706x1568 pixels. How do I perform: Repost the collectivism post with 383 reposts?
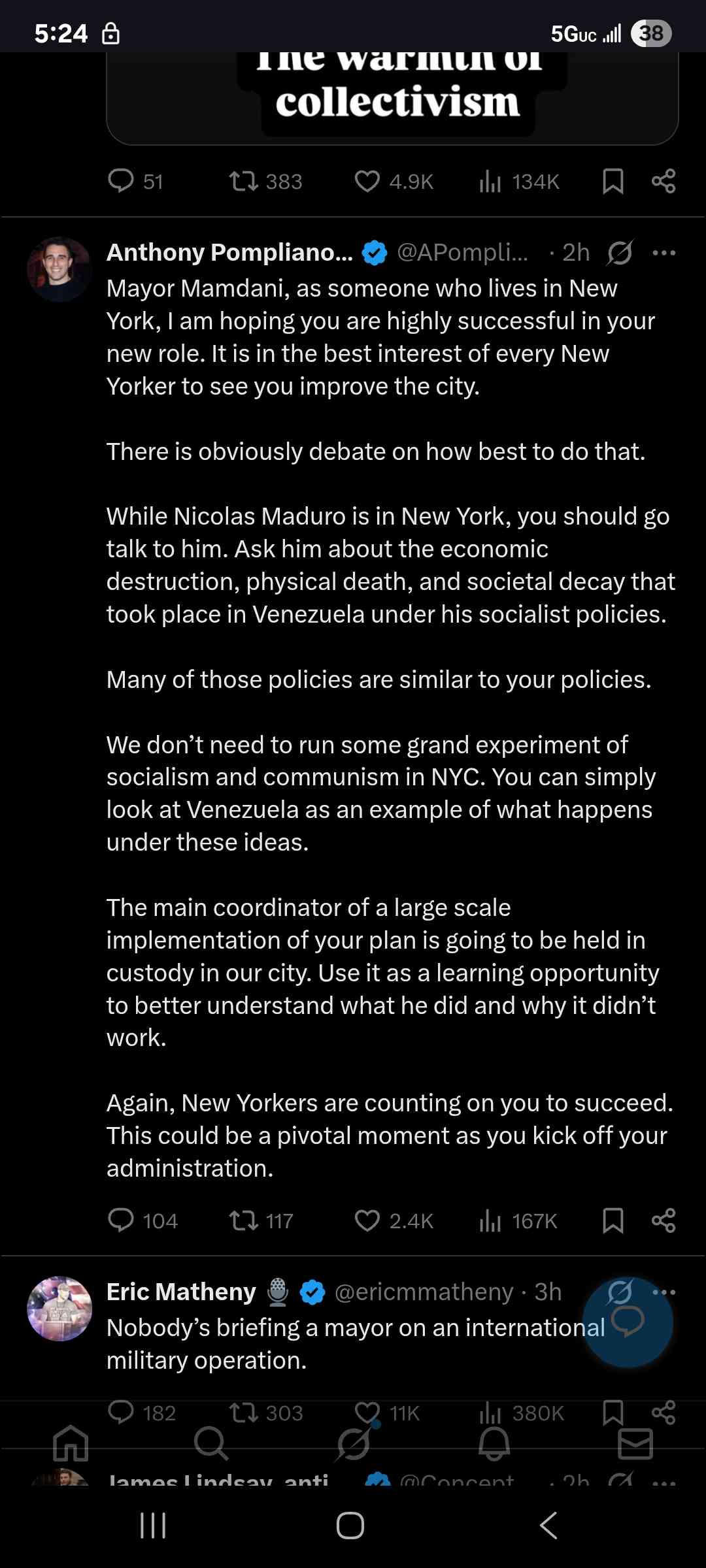coord(244,181)
